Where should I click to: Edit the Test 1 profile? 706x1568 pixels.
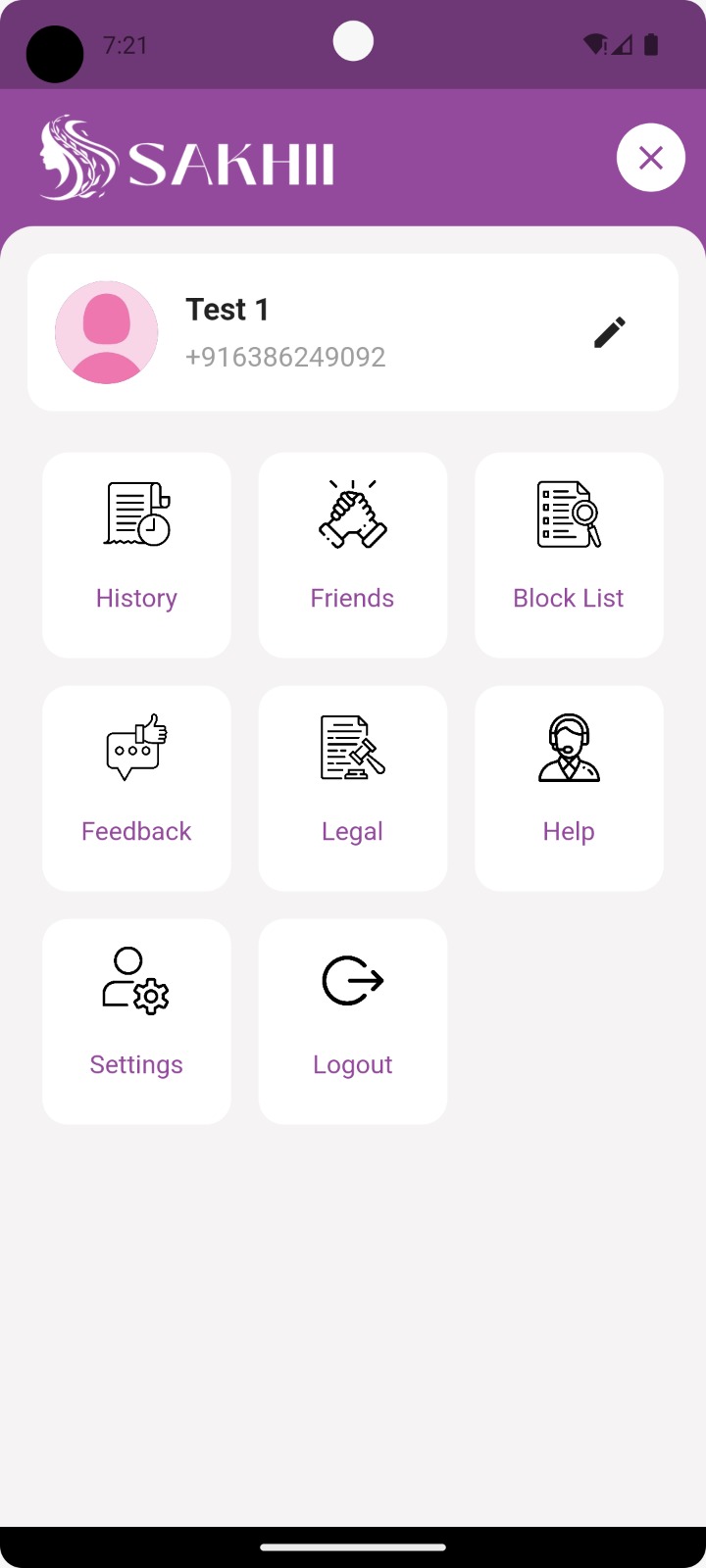[x=609, y=332]
